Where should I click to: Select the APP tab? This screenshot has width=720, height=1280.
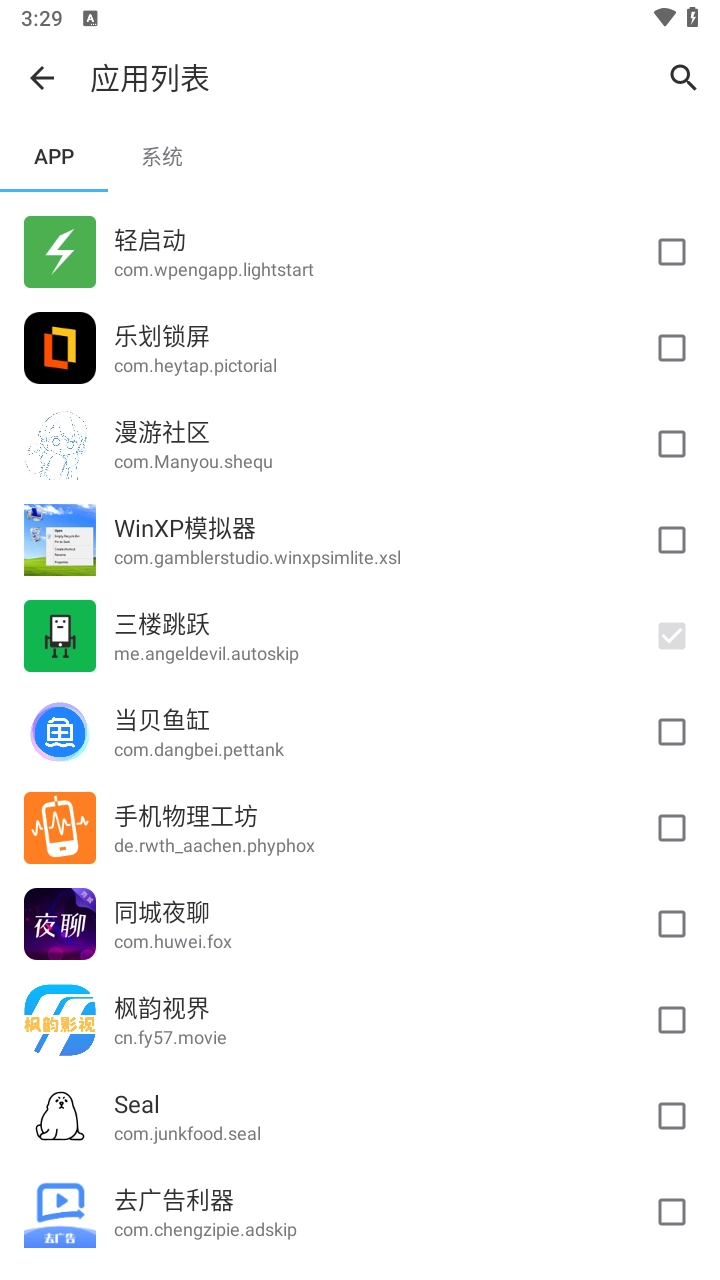54,156
